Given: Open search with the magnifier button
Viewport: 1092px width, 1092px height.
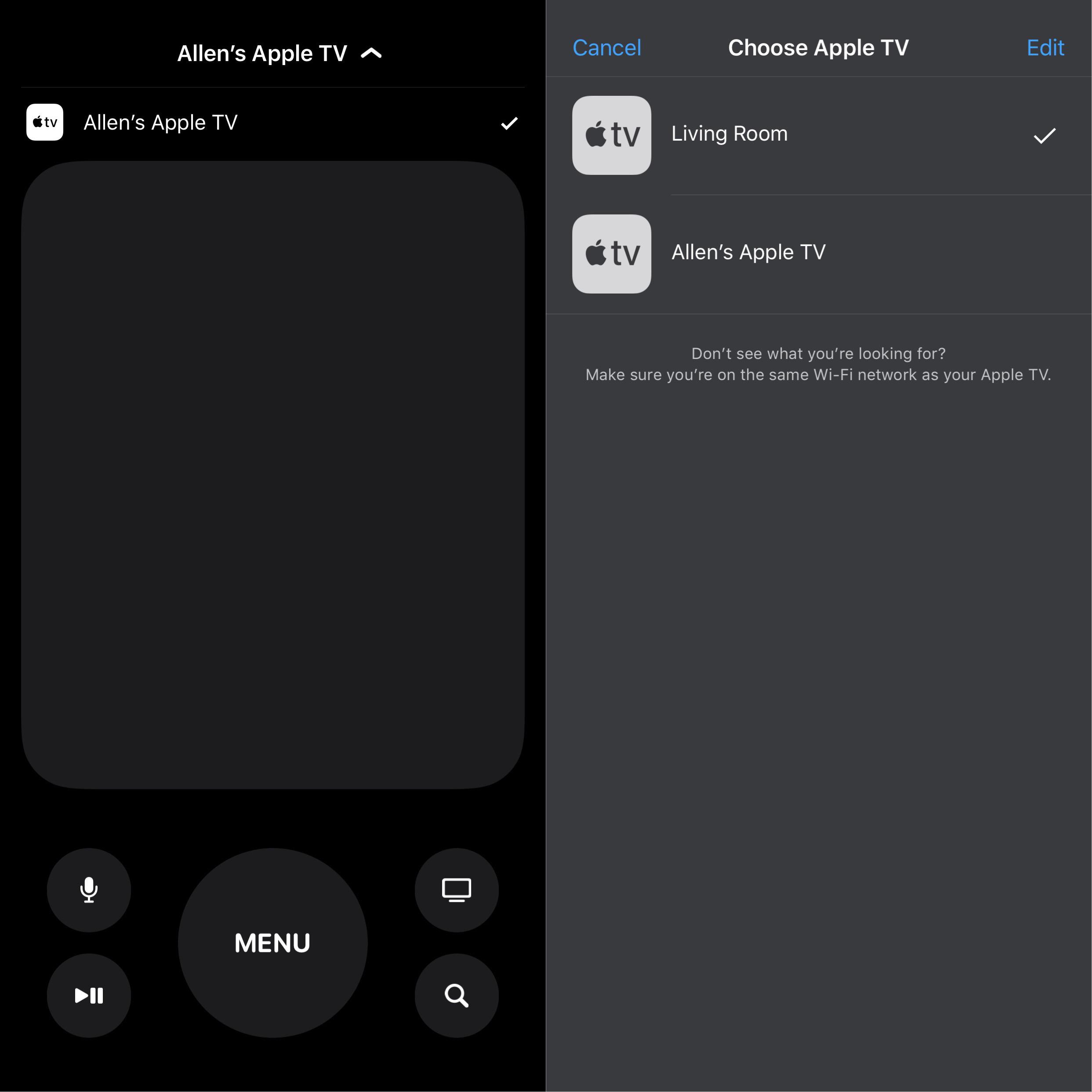Looking at the screenshot, I should tap(456, 995).
